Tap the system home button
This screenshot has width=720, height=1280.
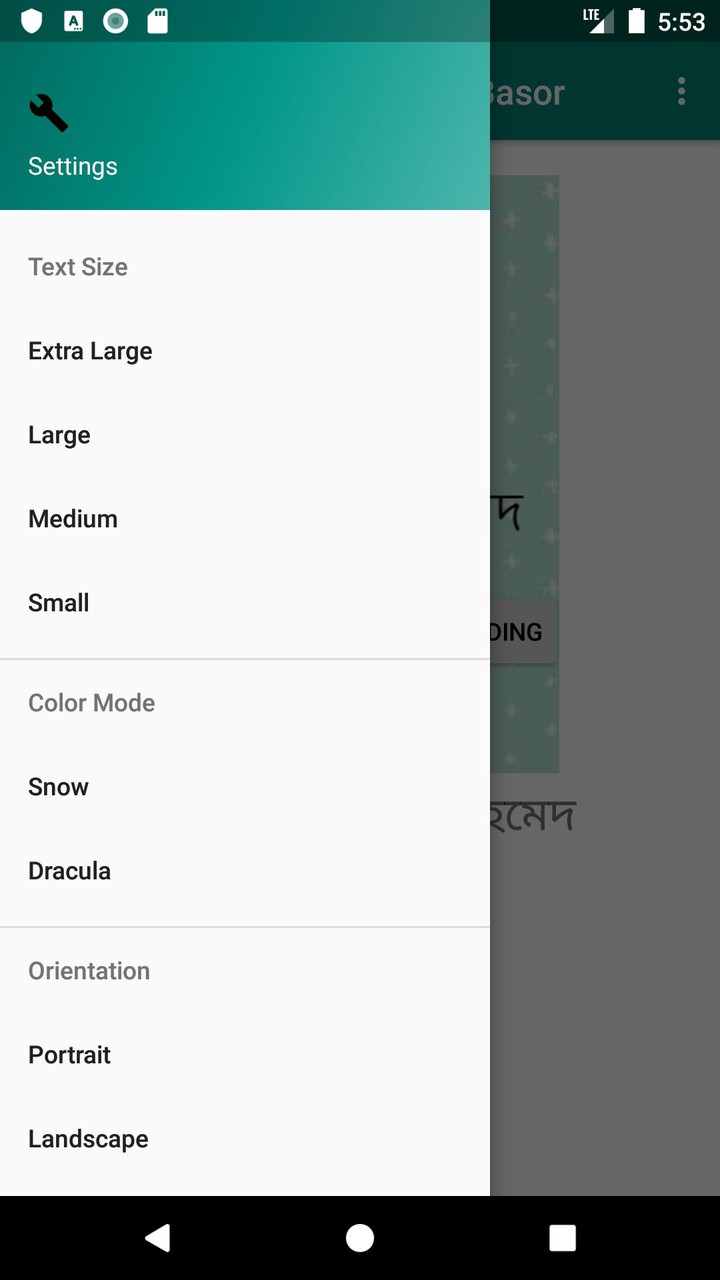tap(360, 1238)
